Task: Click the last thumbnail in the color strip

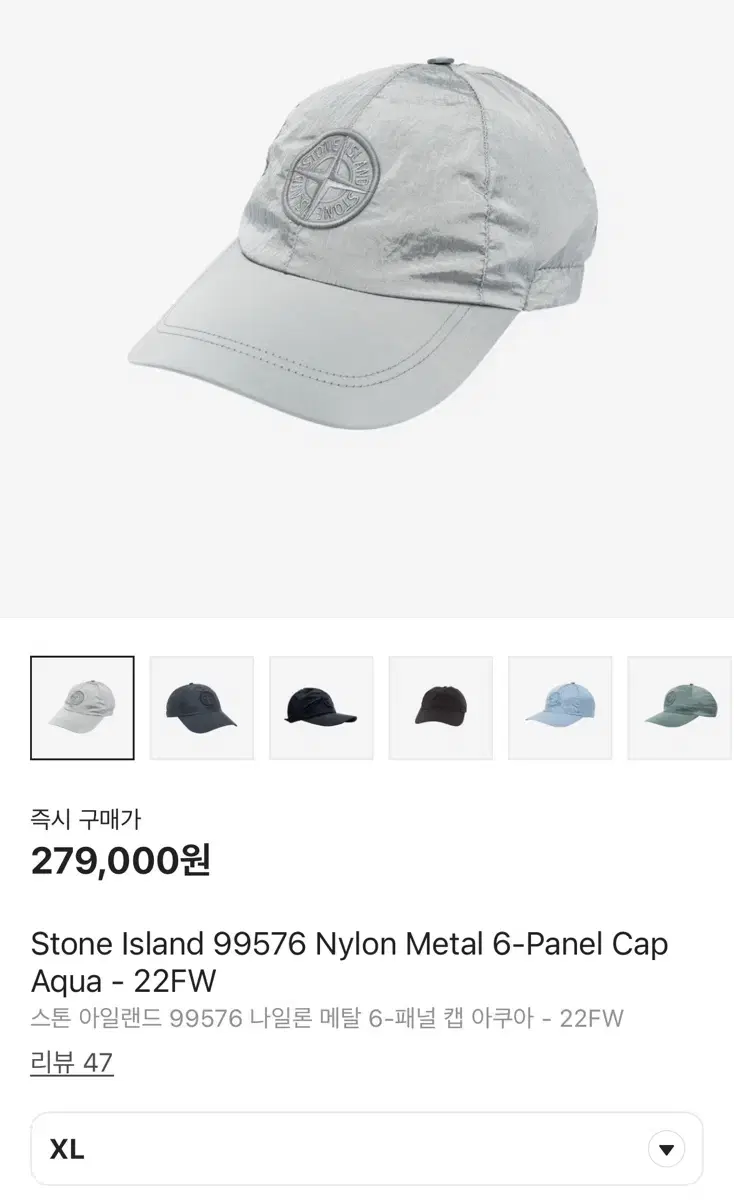Action: pyautogui.click(x=680, y=706)
